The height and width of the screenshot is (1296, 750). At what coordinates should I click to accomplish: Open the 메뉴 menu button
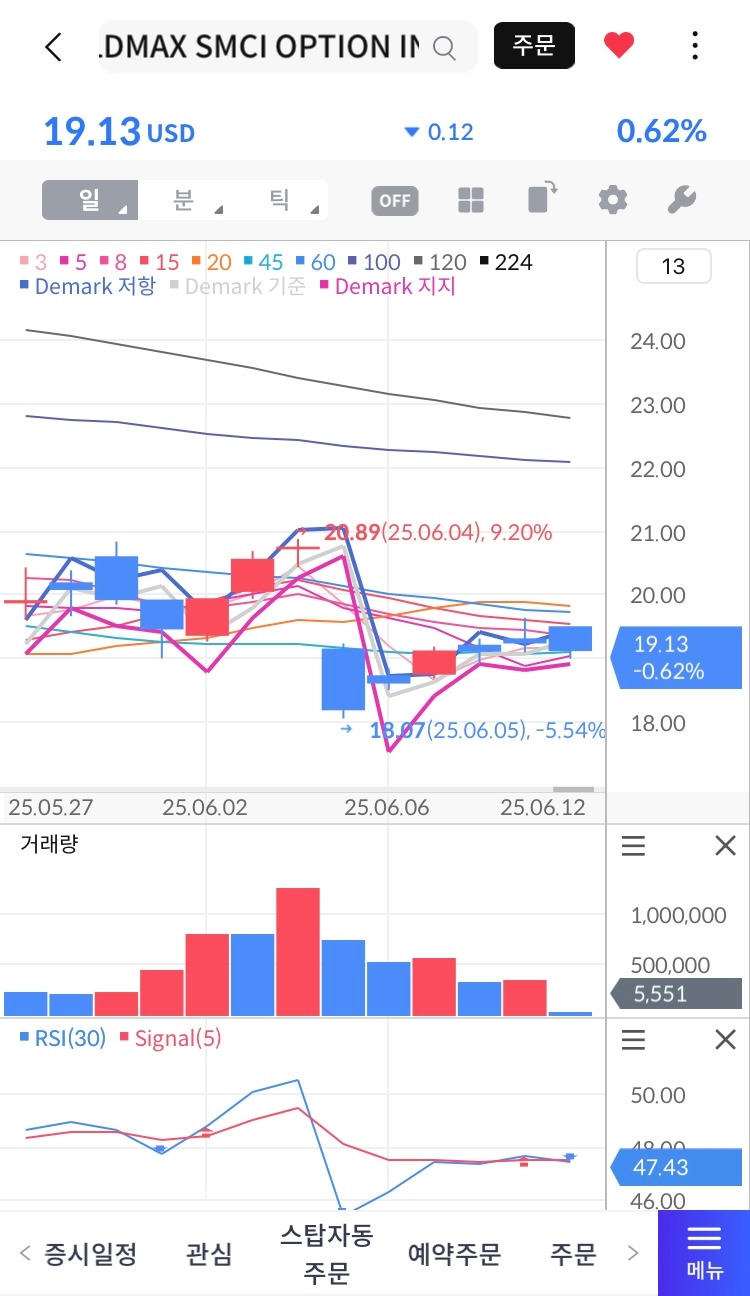(x=704, y=1253)
